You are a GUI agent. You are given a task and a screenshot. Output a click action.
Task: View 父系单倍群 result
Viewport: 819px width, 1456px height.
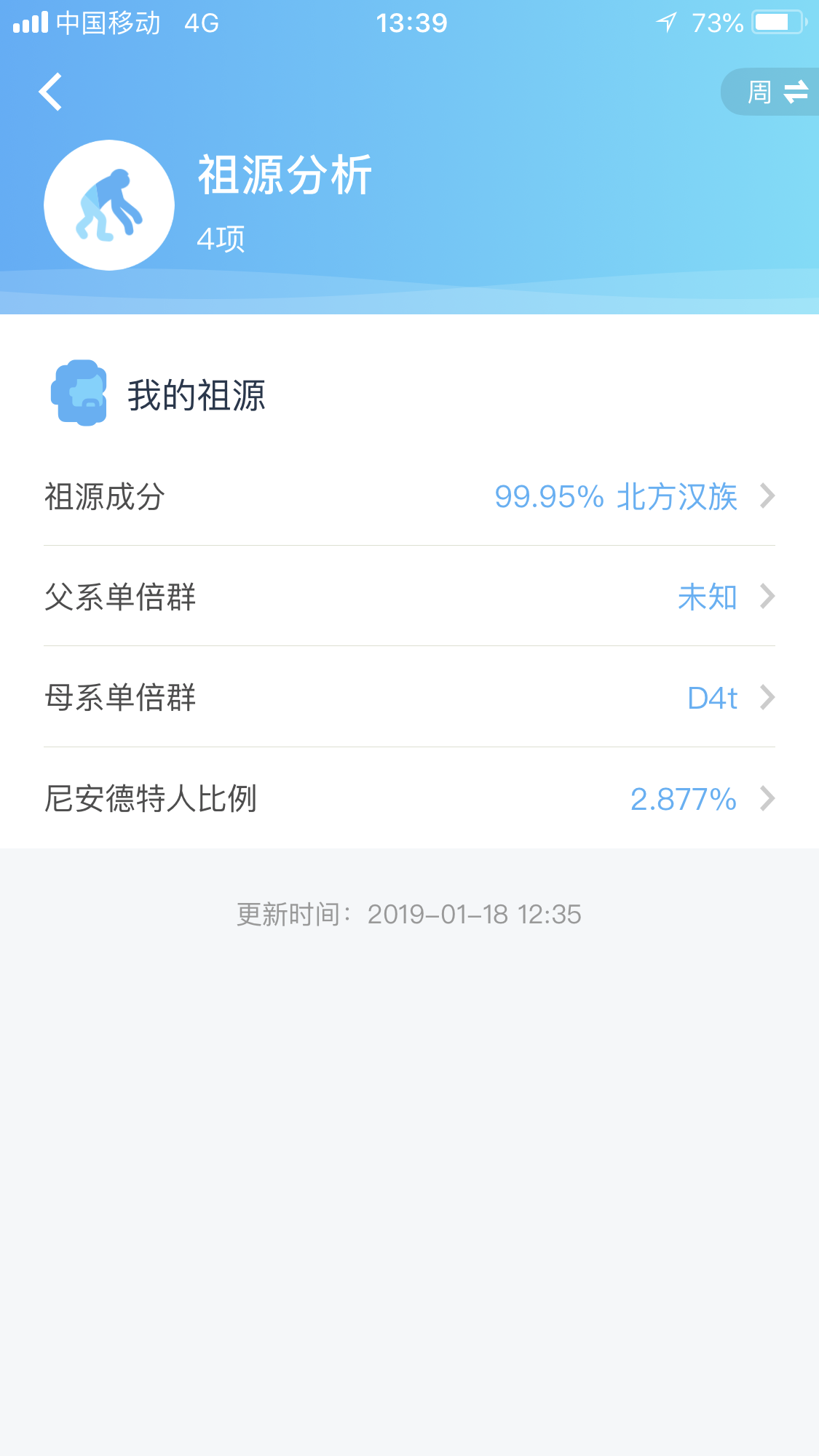tap(409, 597)
